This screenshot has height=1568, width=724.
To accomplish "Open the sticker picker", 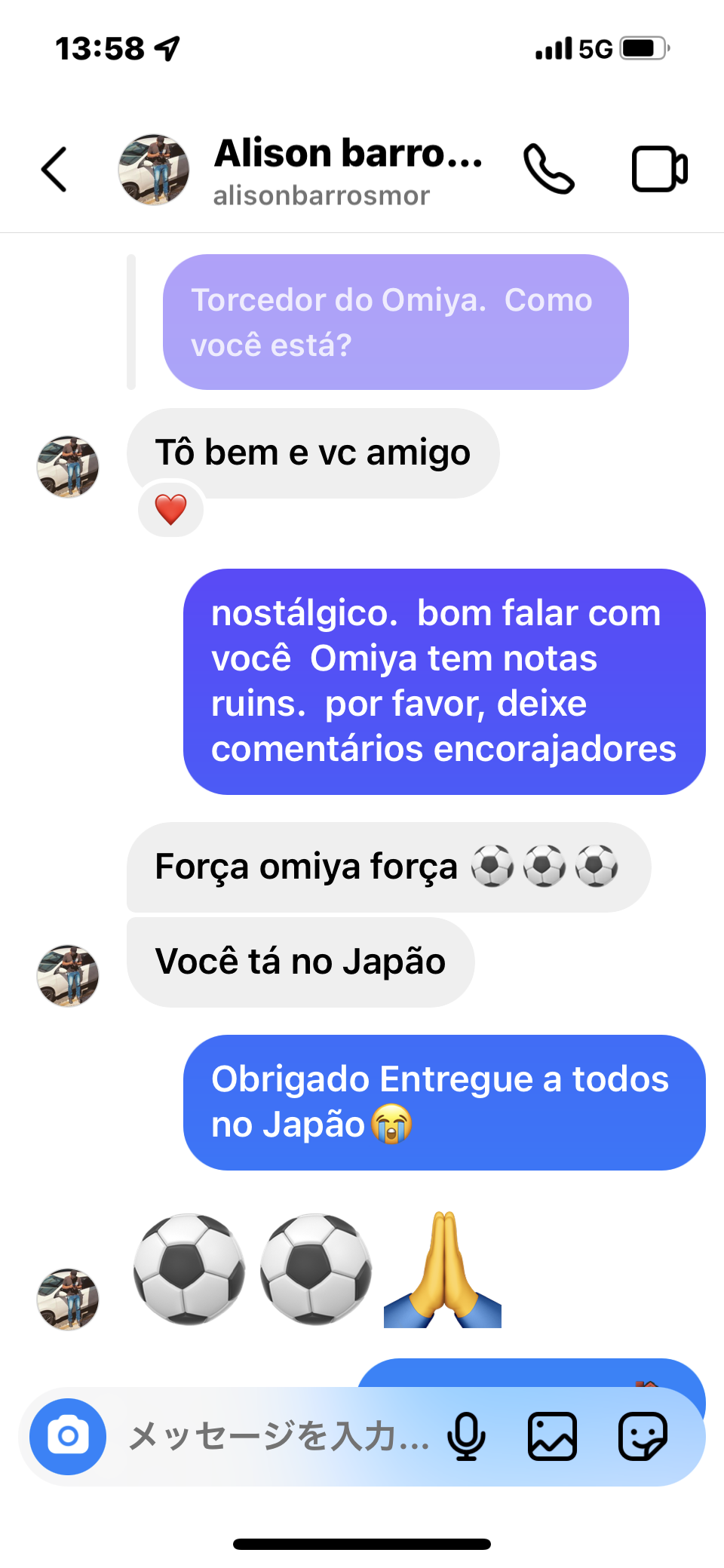I will pyautogui.click(x=643, y=1436).
